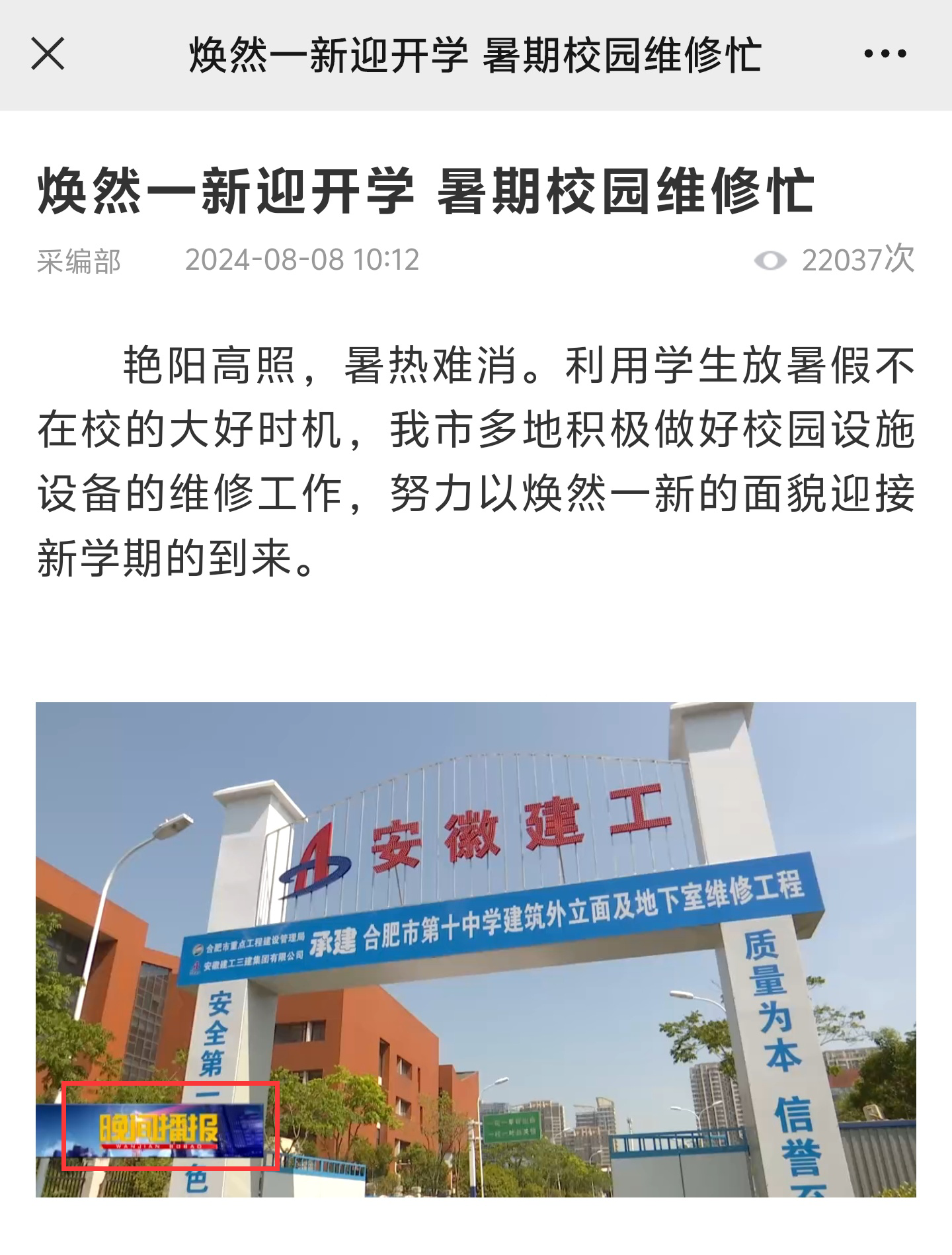This screenshot has height=1255, width=952.
Task: Open the three-dot overflow menu
Action: [x=885, y=54]
